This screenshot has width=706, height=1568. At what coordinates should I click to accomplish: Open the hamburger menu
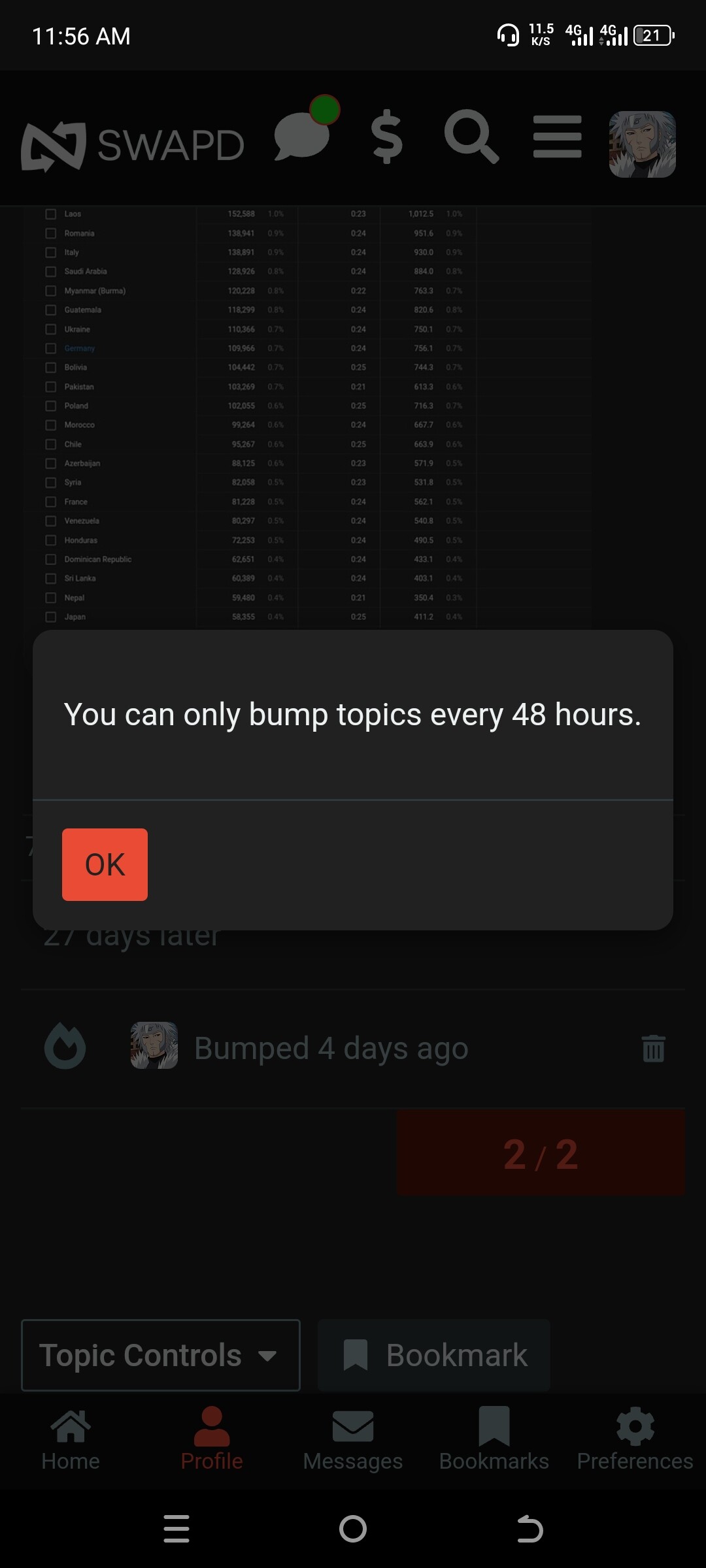557,137
